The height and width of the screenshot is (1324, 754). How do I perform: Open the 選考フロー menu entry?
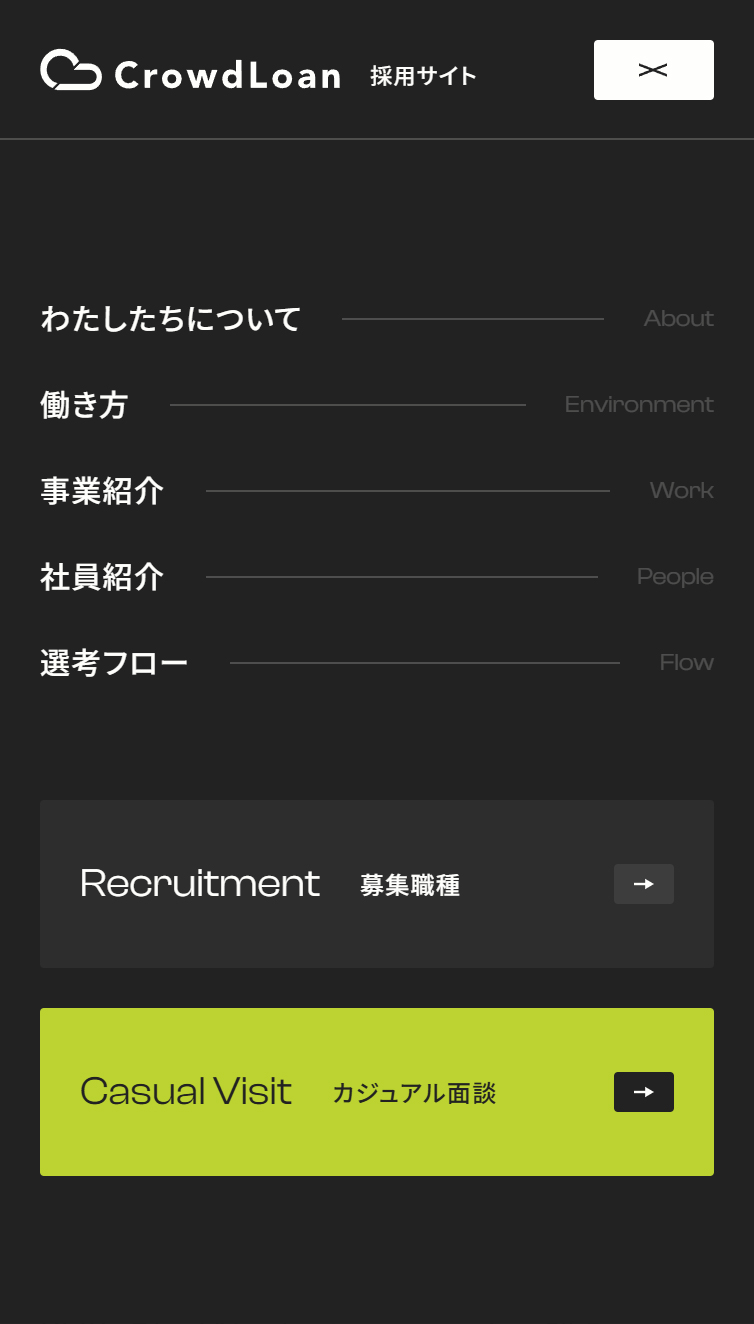coord(113,662)
